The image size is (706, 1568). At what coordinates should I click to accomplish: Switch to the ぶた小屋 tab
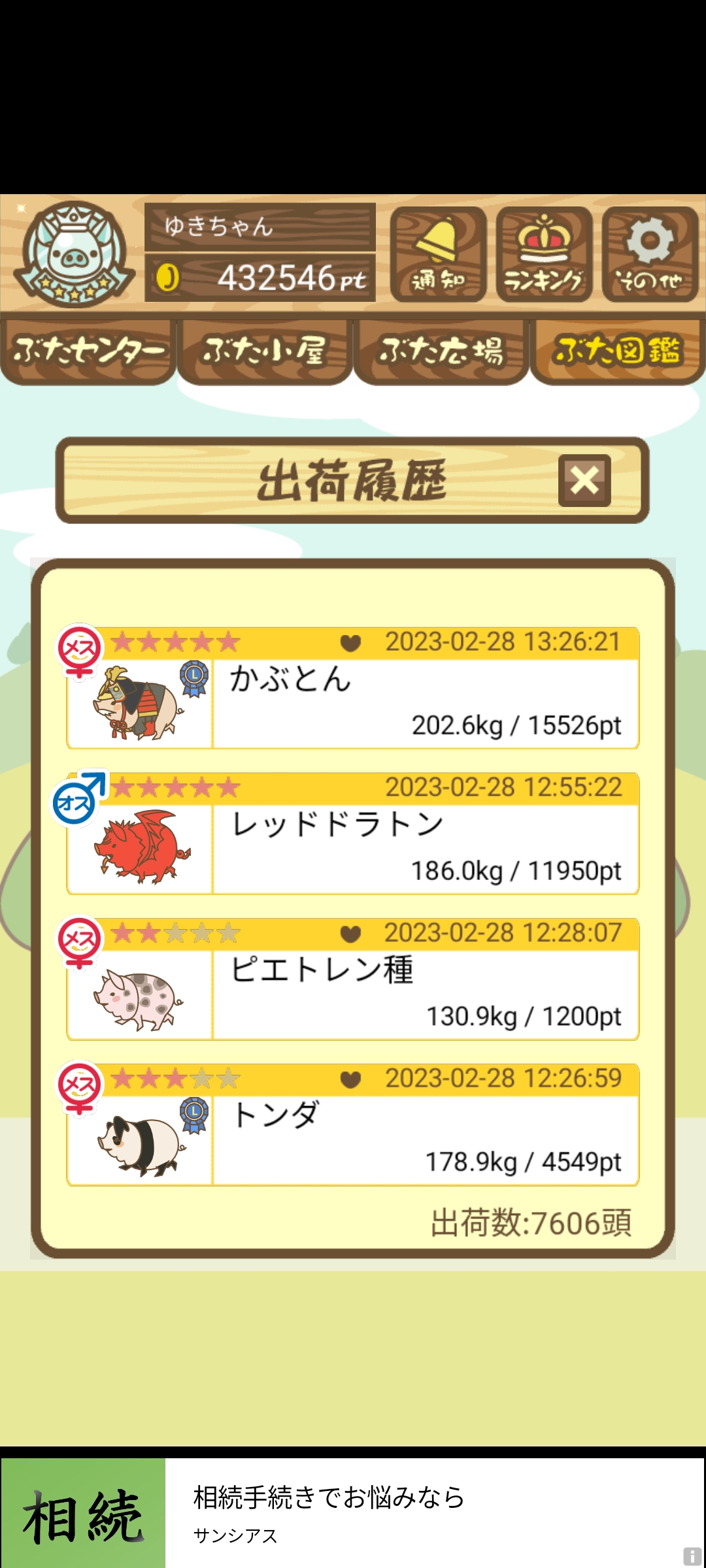pyautogui.click(x=265, y=351)
